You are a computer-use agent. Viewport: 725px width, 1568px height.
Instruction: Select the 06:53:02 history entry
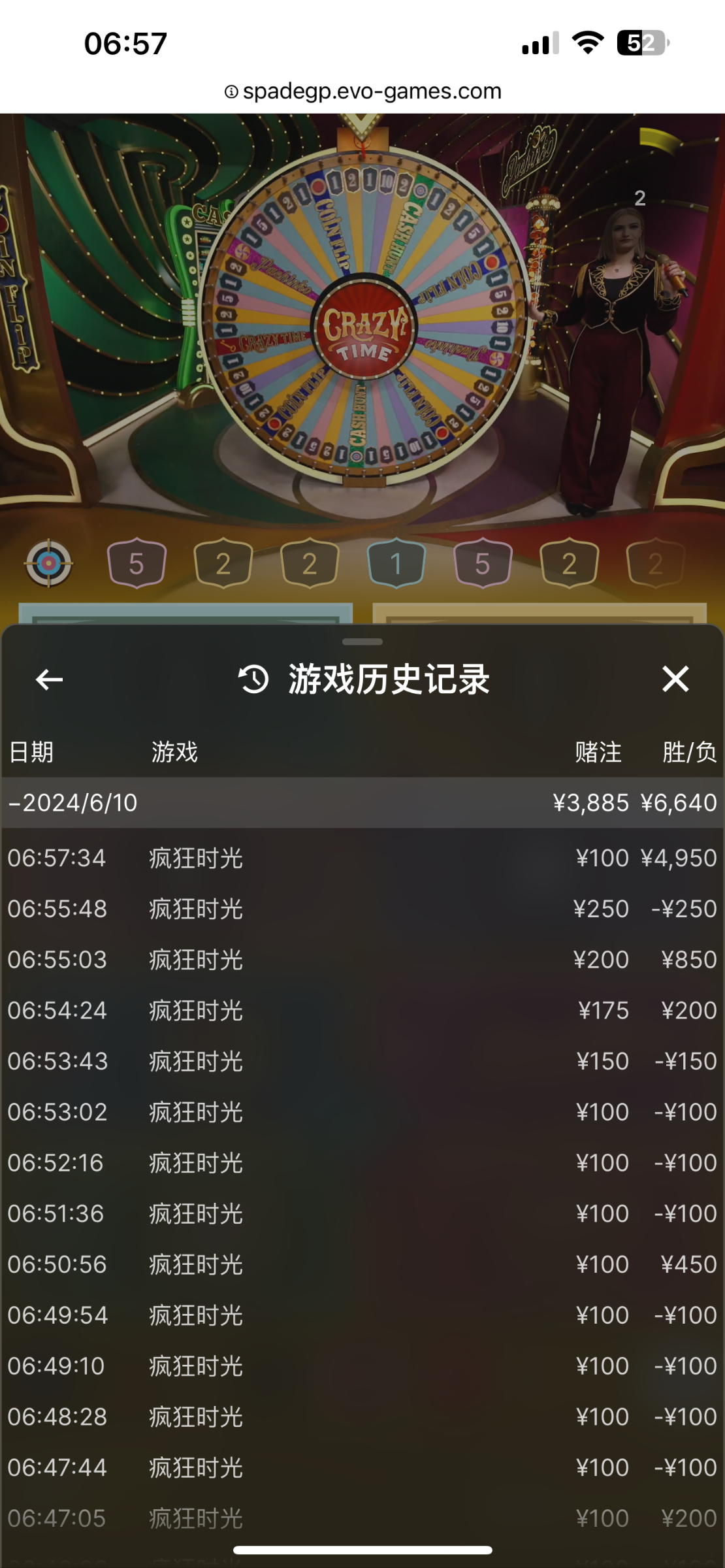point(362,1112)
